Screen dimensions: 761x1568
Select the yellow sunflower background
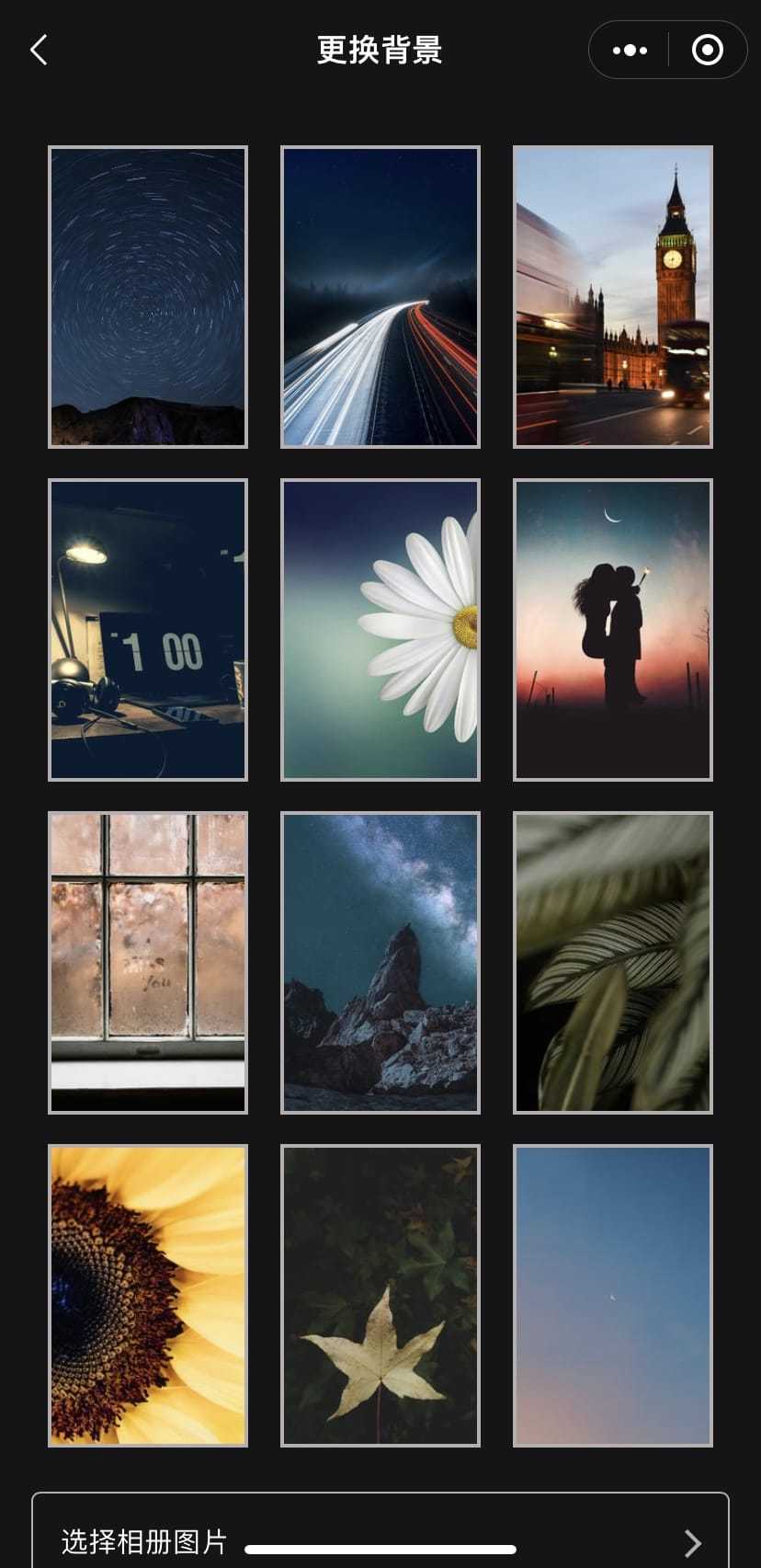click(x=148, y=1296)
